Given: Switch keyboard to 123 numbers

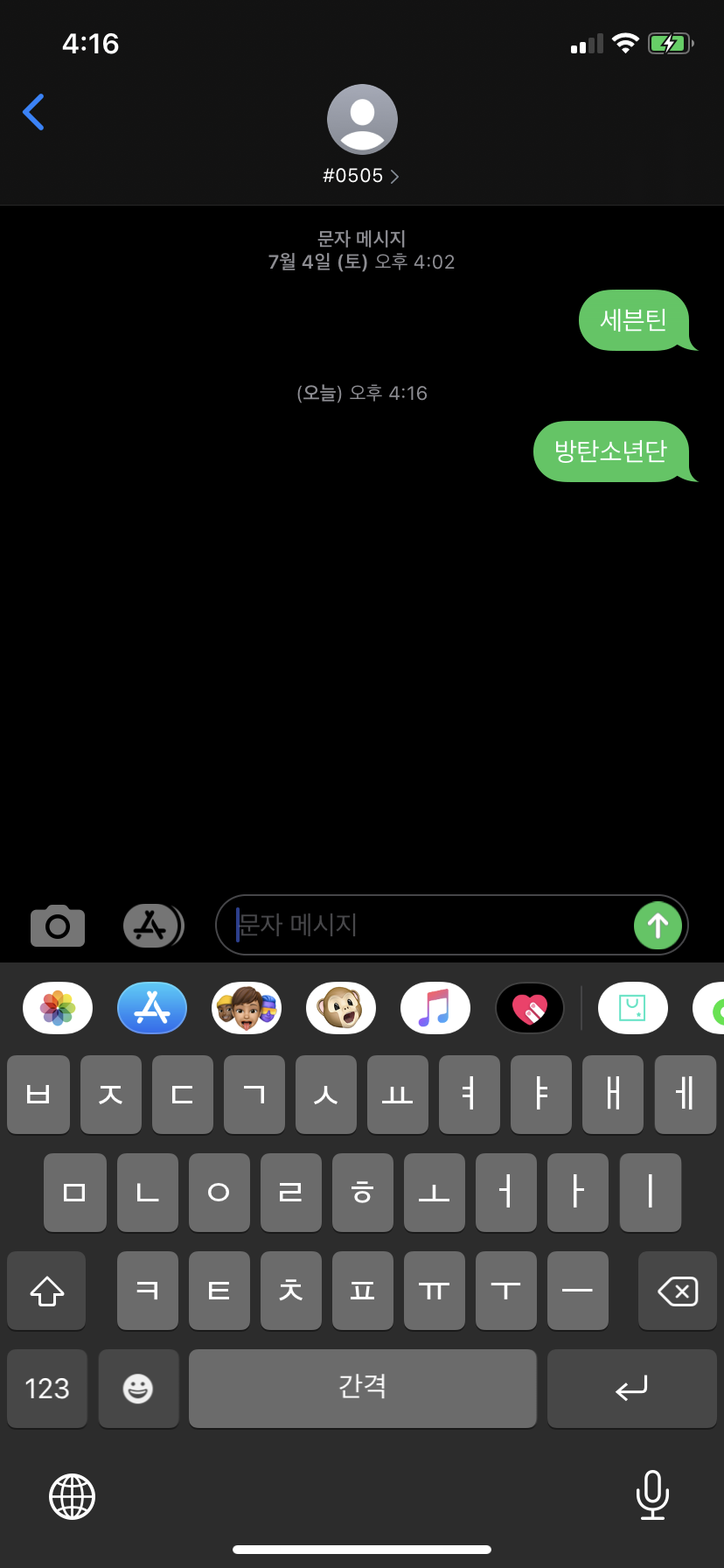Looking at the screenshot, I should tap(47, 1389).
